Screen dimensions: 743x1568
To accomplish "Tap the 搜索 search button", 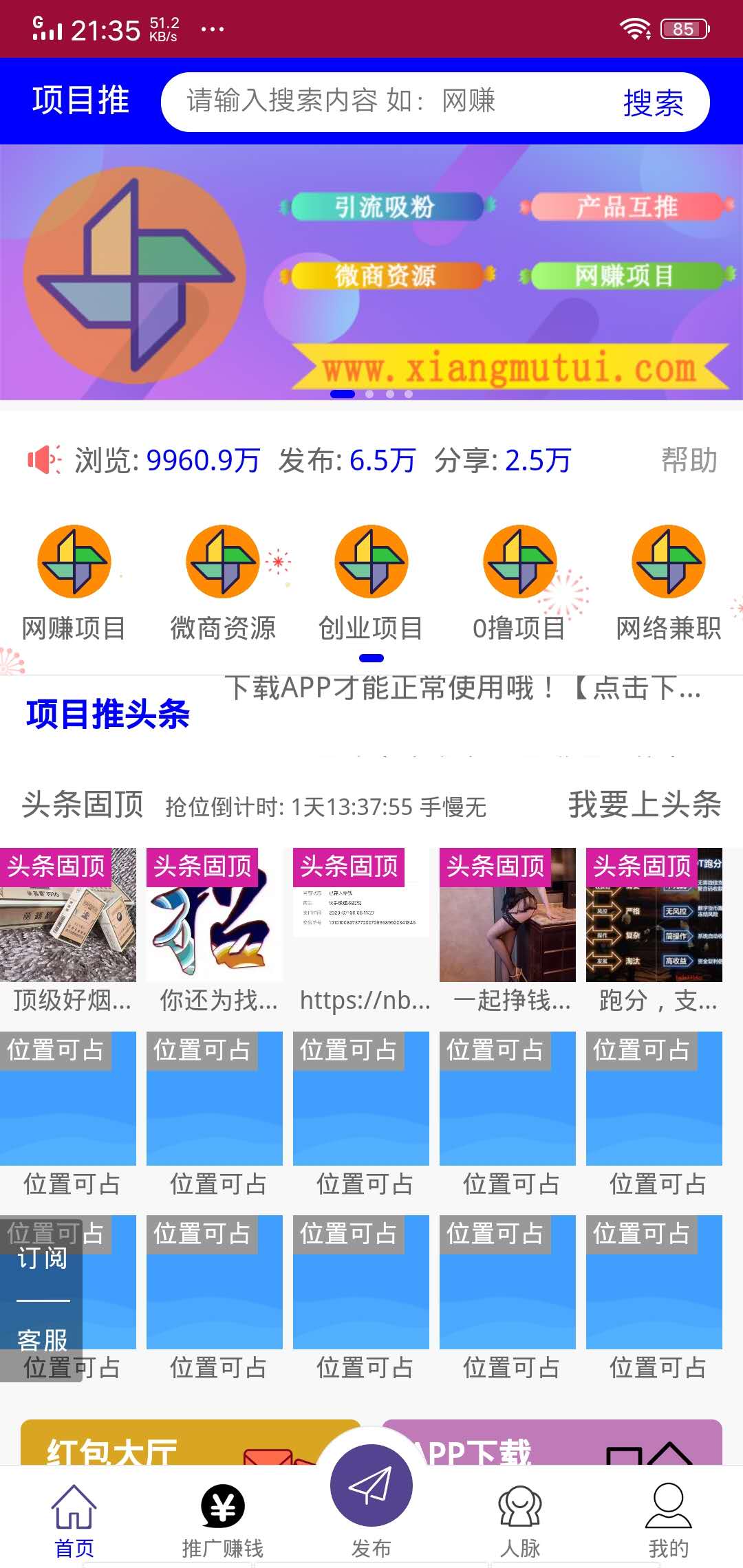I will 654,102.
